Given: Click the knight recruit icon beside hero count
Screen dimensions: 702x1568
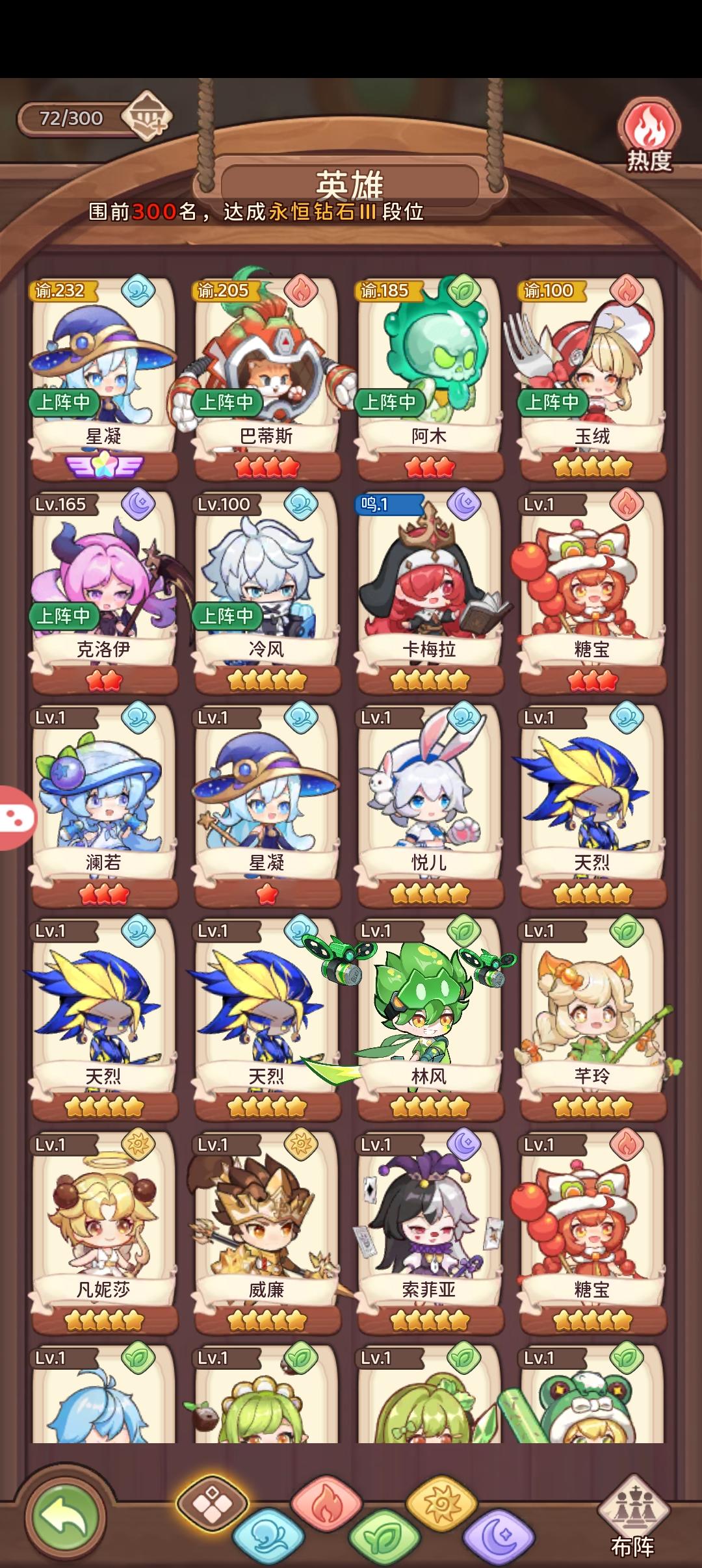Looking at the screenshot, I should pyautogui.click(x=148, y=117).
